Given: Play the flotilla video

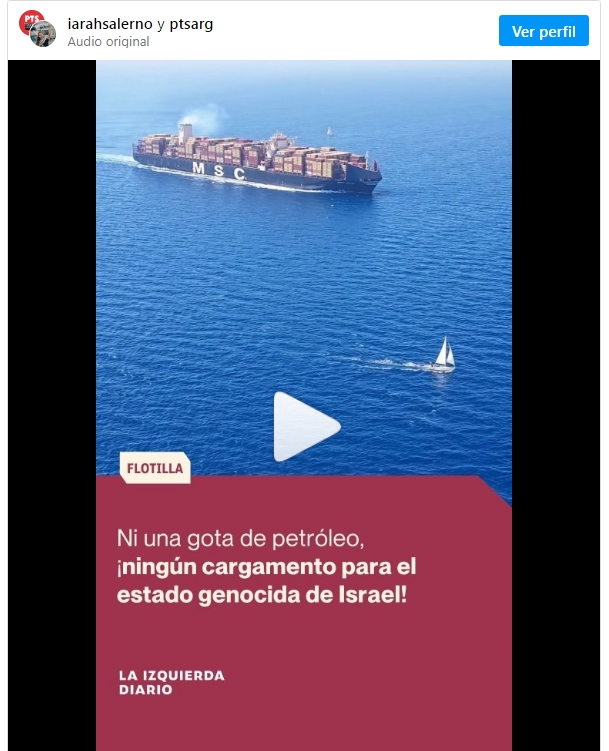Looking at the screenshot, I should point(305,427).
